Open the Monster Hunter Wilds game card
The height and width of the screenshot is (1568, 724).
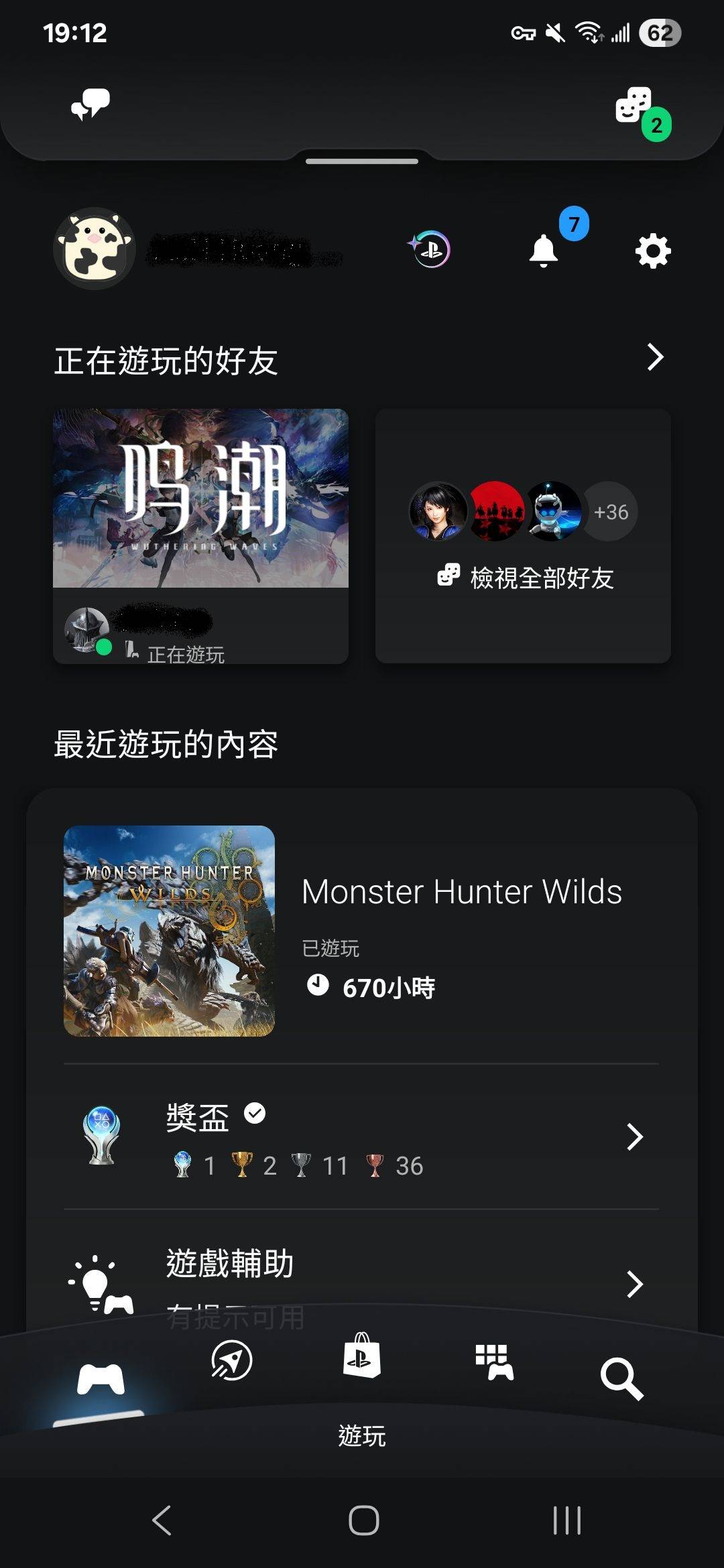pos(362,931)
